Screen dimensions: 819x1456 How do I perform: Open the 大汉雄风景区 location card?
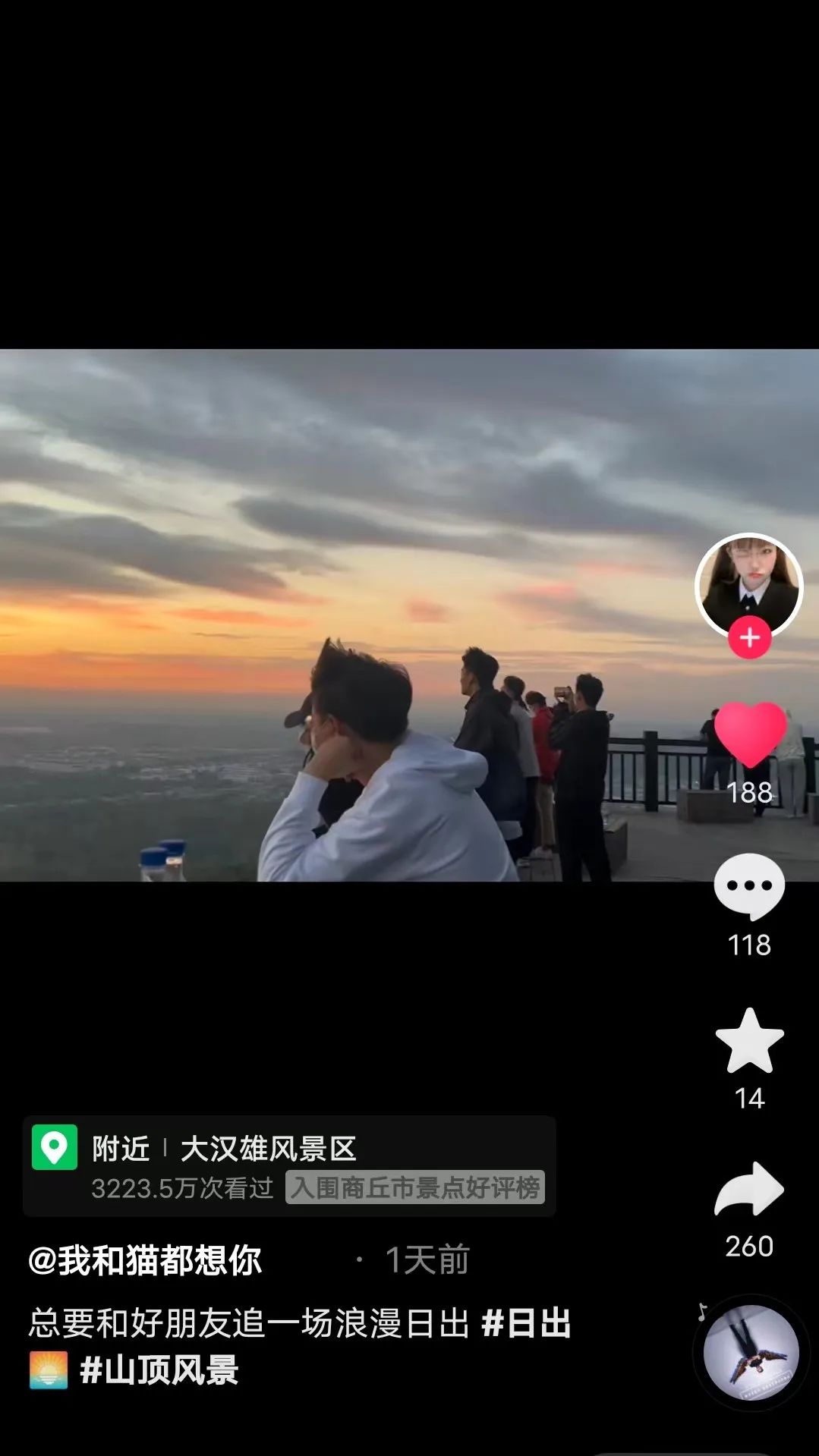(x=288, y=1167)
